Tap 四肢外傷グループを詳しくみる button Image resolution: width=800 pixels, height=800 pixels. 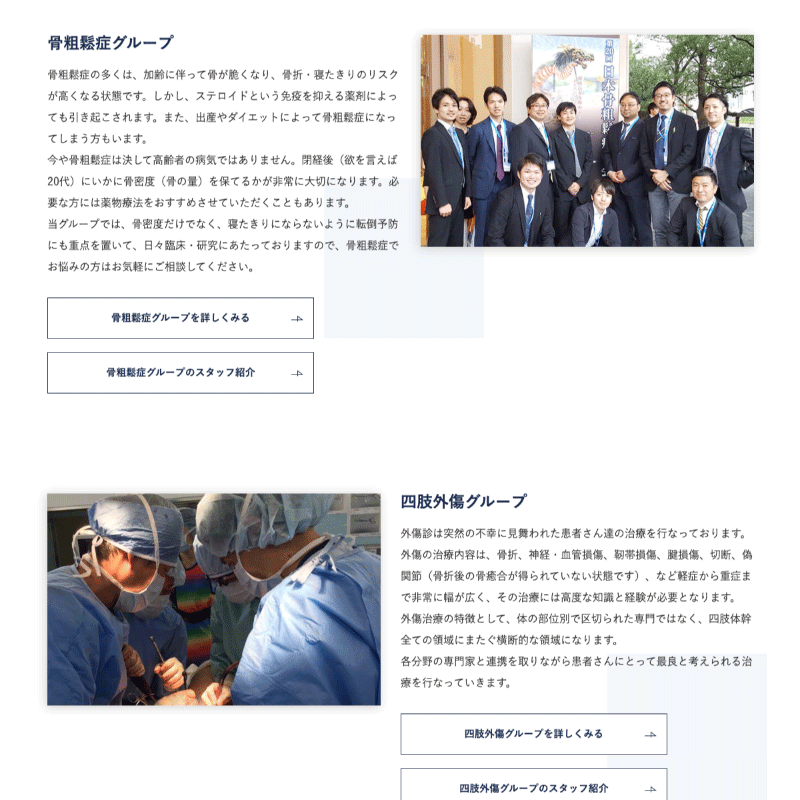(533, 734)
